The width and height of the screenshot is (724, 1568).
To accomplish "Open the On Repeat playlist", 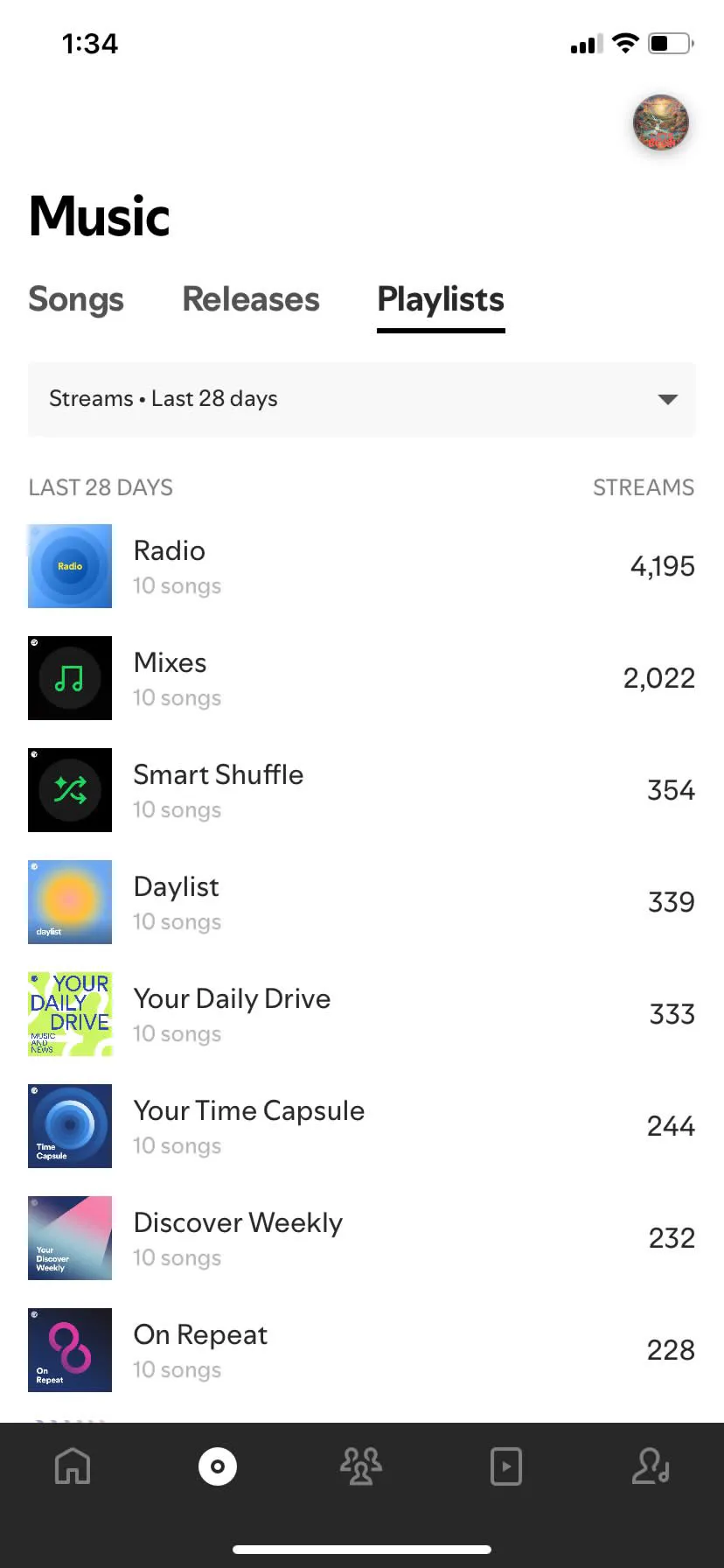I will pos(362,1350).
